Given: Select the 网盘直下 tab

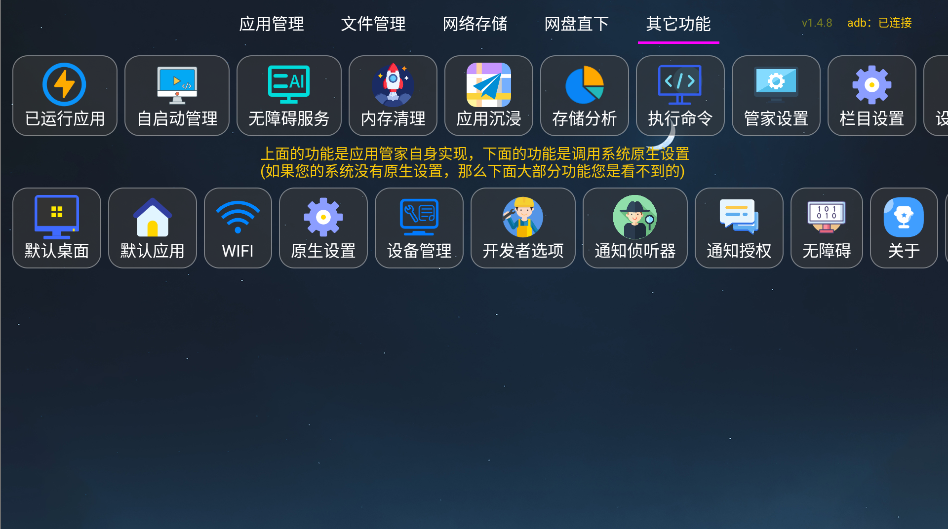Looking at the screenshot, I should [576, 24].
